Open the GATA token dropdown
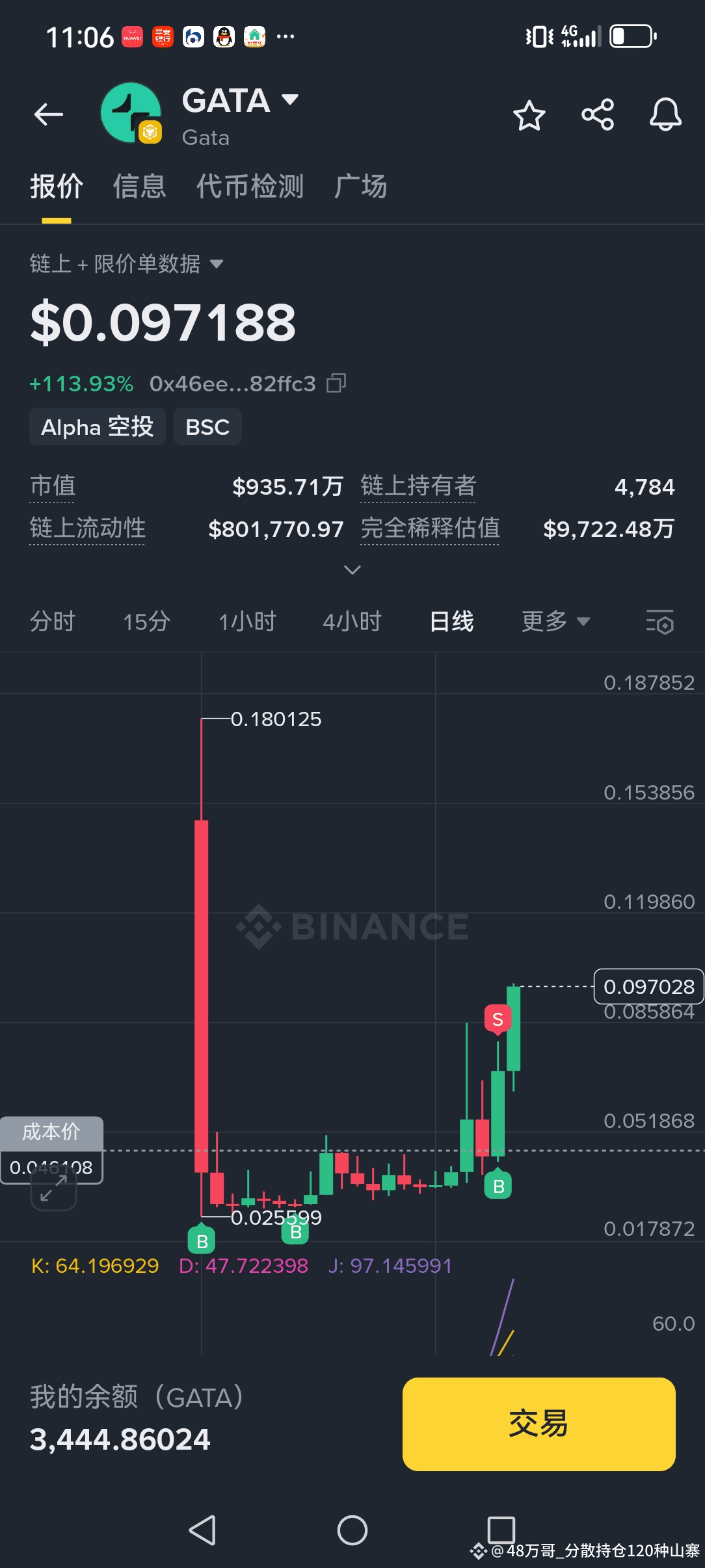The width and height of the screenshot is (705, 1568). pyautogui.click(x=289, y=99)
